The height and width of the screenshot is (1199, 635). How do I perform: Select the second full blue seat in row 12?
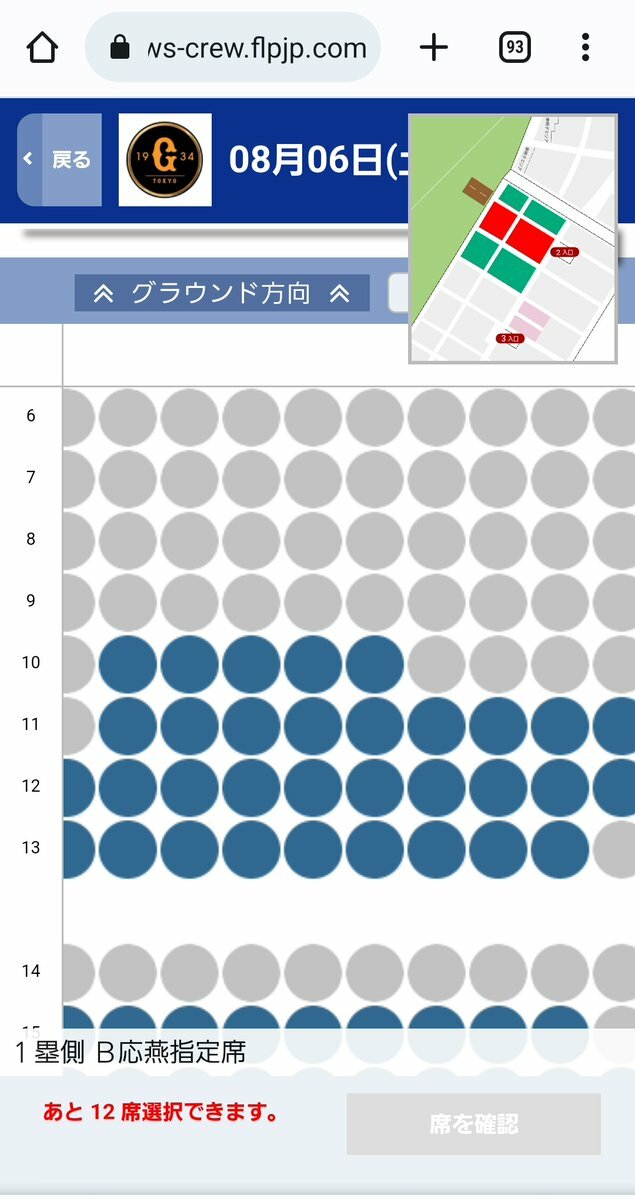coord(190,787)
